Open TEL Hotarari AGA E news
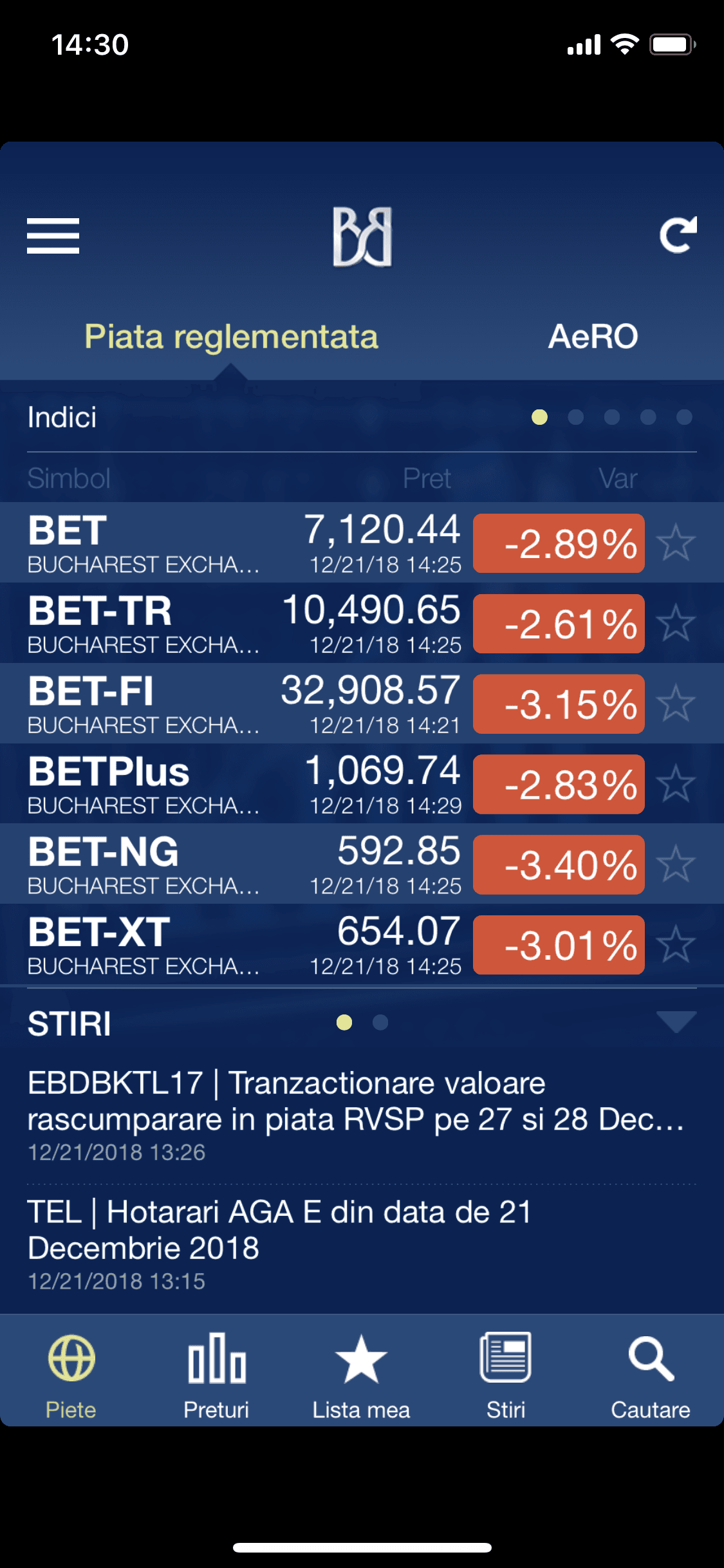Viewport: 724px width, 1568px height. 362,1245
